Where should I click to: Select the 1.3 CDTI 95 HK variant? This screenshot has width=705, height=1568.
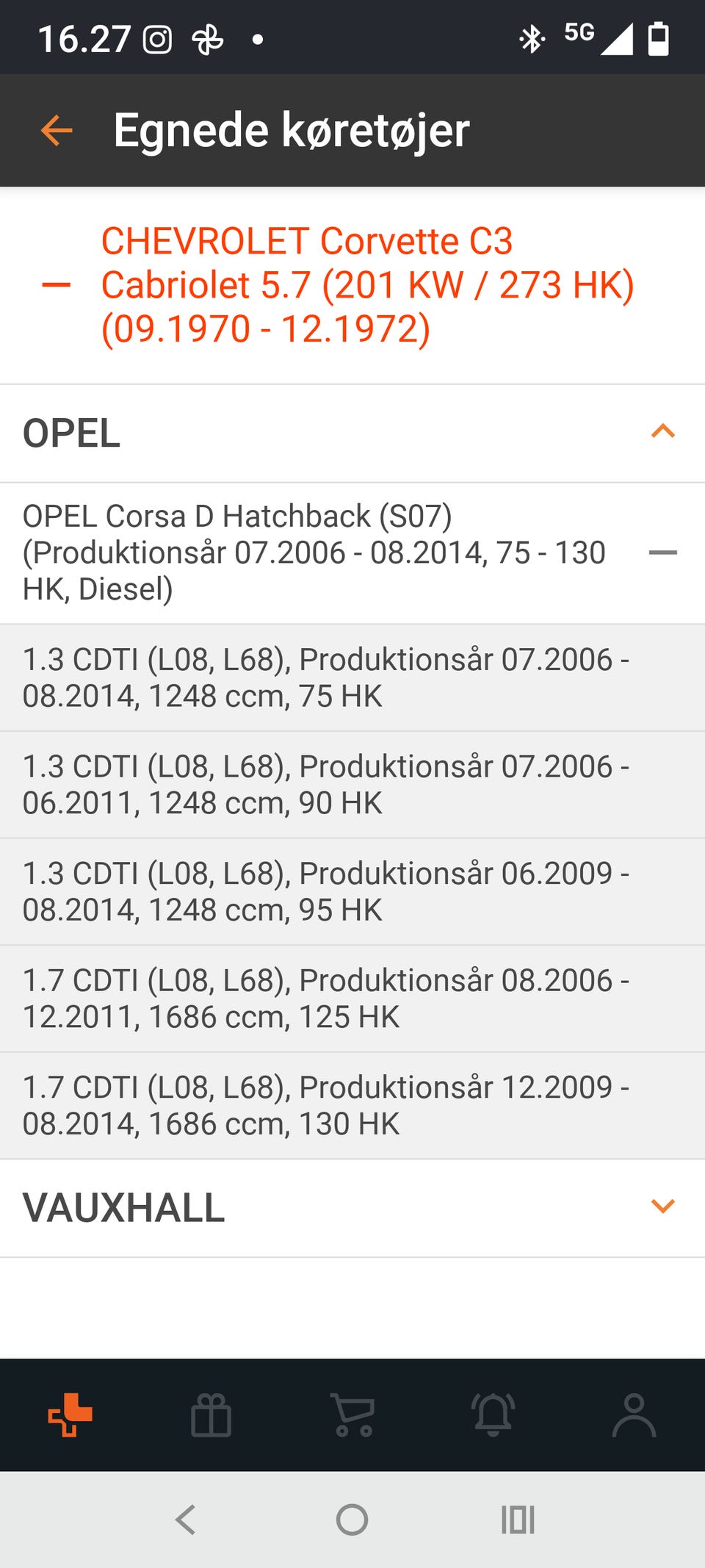pyautogui.click(x=352, y=892)
